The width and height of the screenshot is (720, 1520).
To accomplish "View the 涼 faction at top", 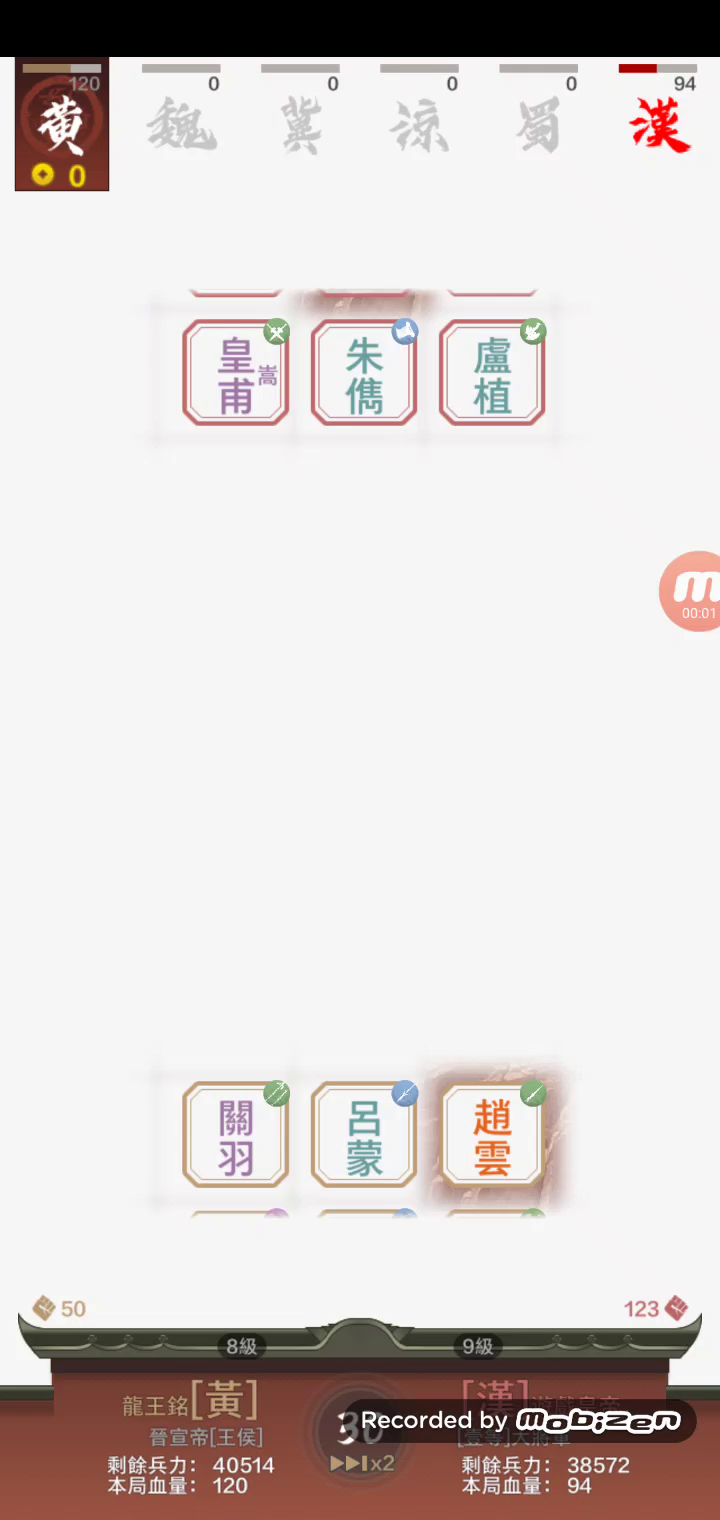I will pos(420,127).
